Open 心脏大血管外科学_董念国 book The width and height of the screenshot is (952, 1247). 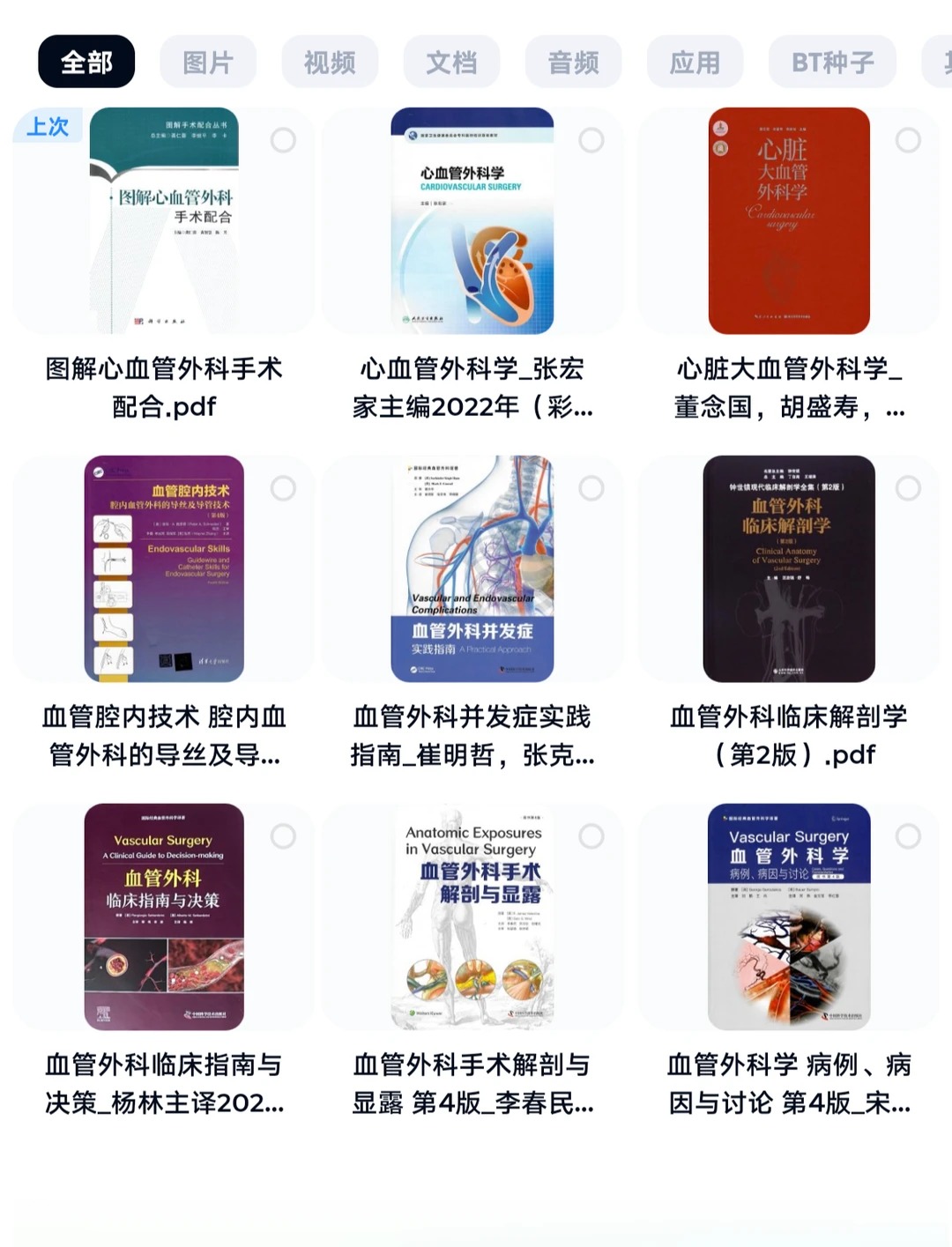point(789,220)
